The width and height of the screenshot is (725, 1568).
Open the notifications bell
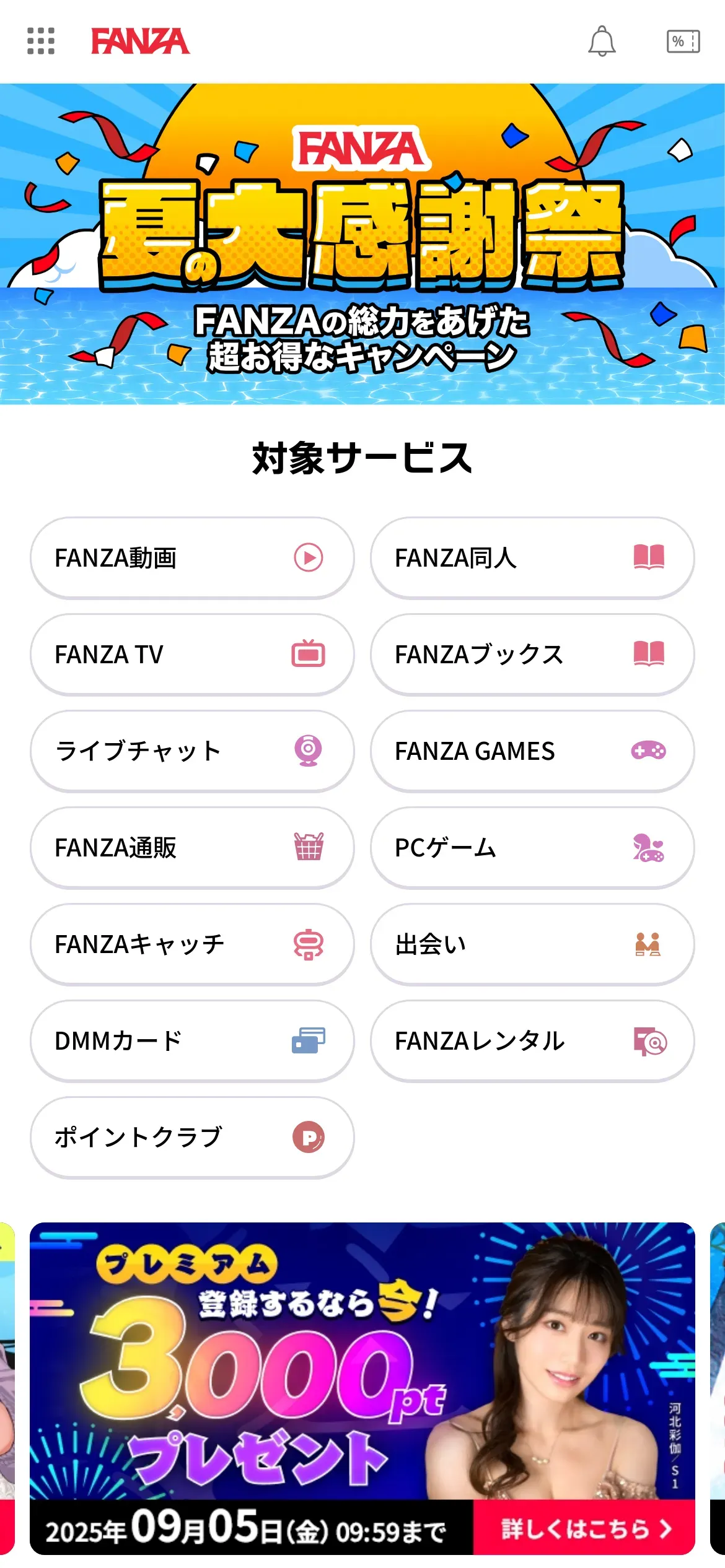click(x=602, y=41)
